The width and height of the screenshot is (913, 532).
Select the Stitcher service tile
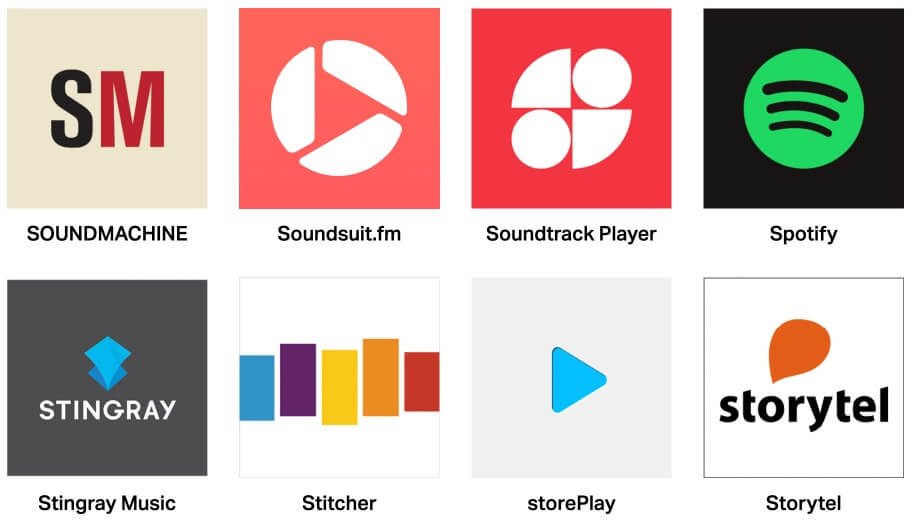(339, 378)
